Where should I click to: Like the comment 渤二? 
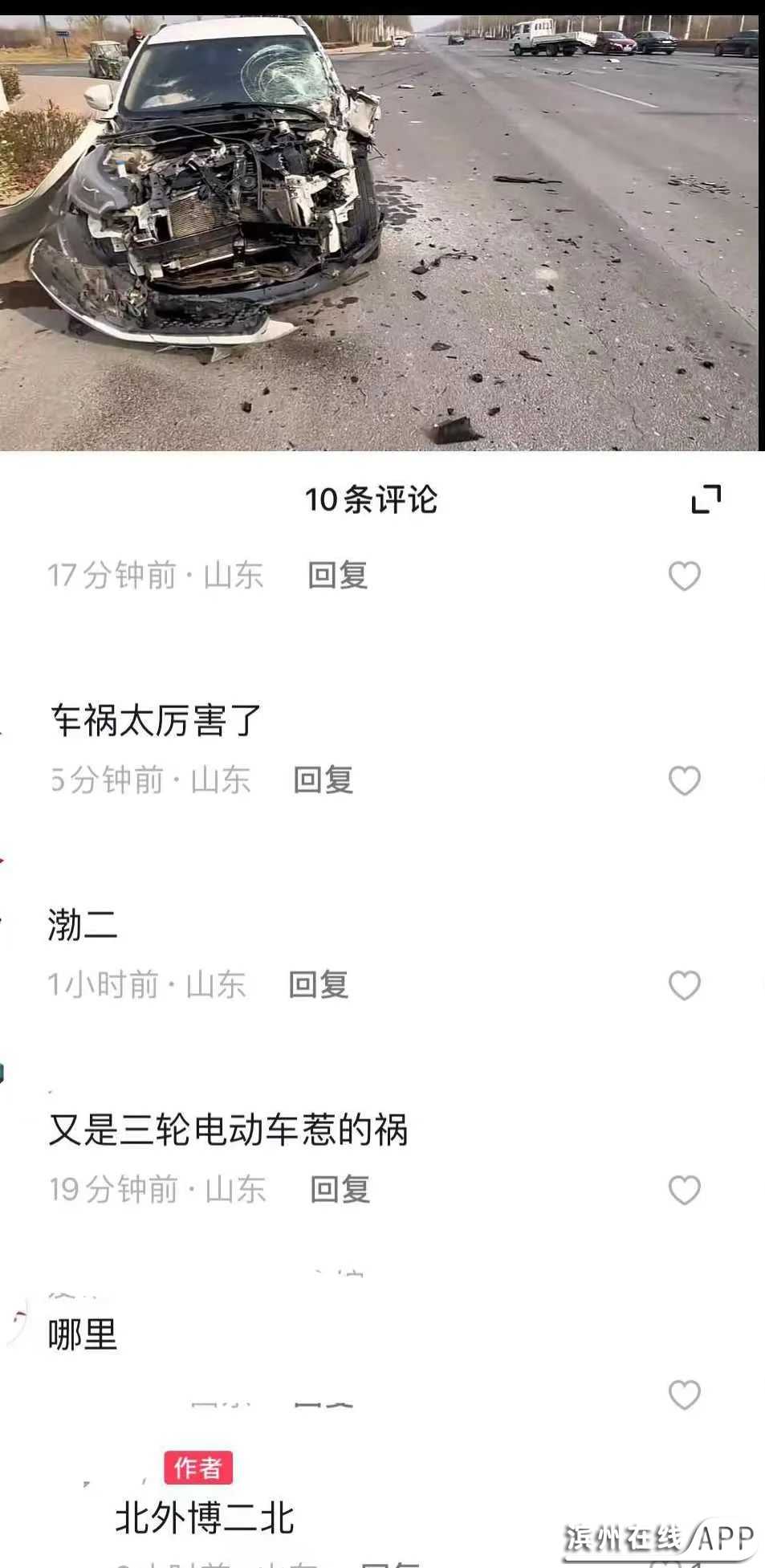684,985
